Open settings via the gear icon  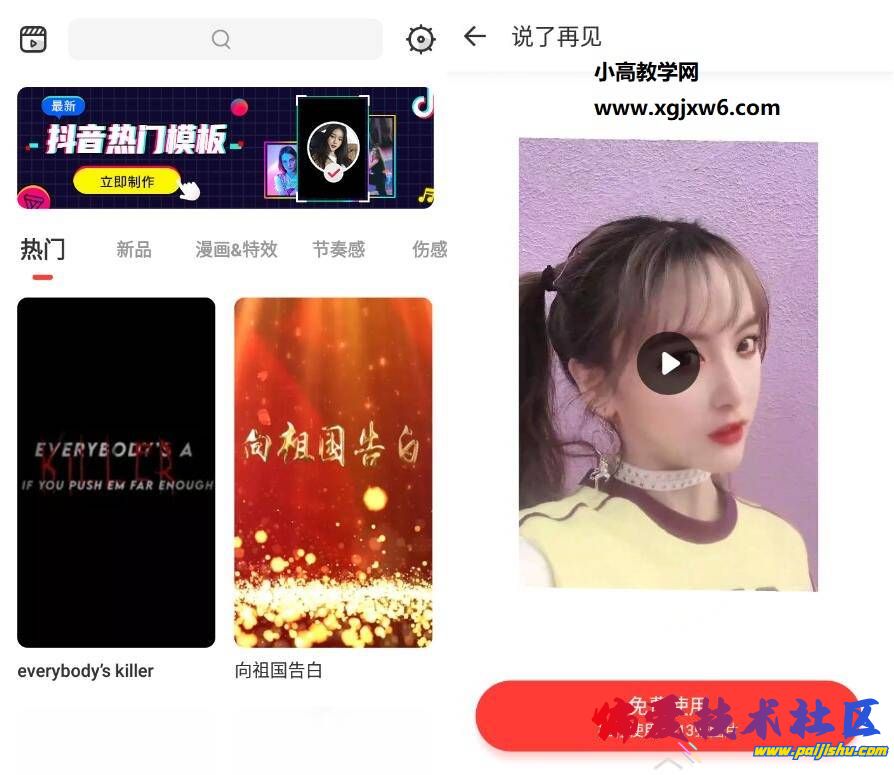tap(421, 39)
